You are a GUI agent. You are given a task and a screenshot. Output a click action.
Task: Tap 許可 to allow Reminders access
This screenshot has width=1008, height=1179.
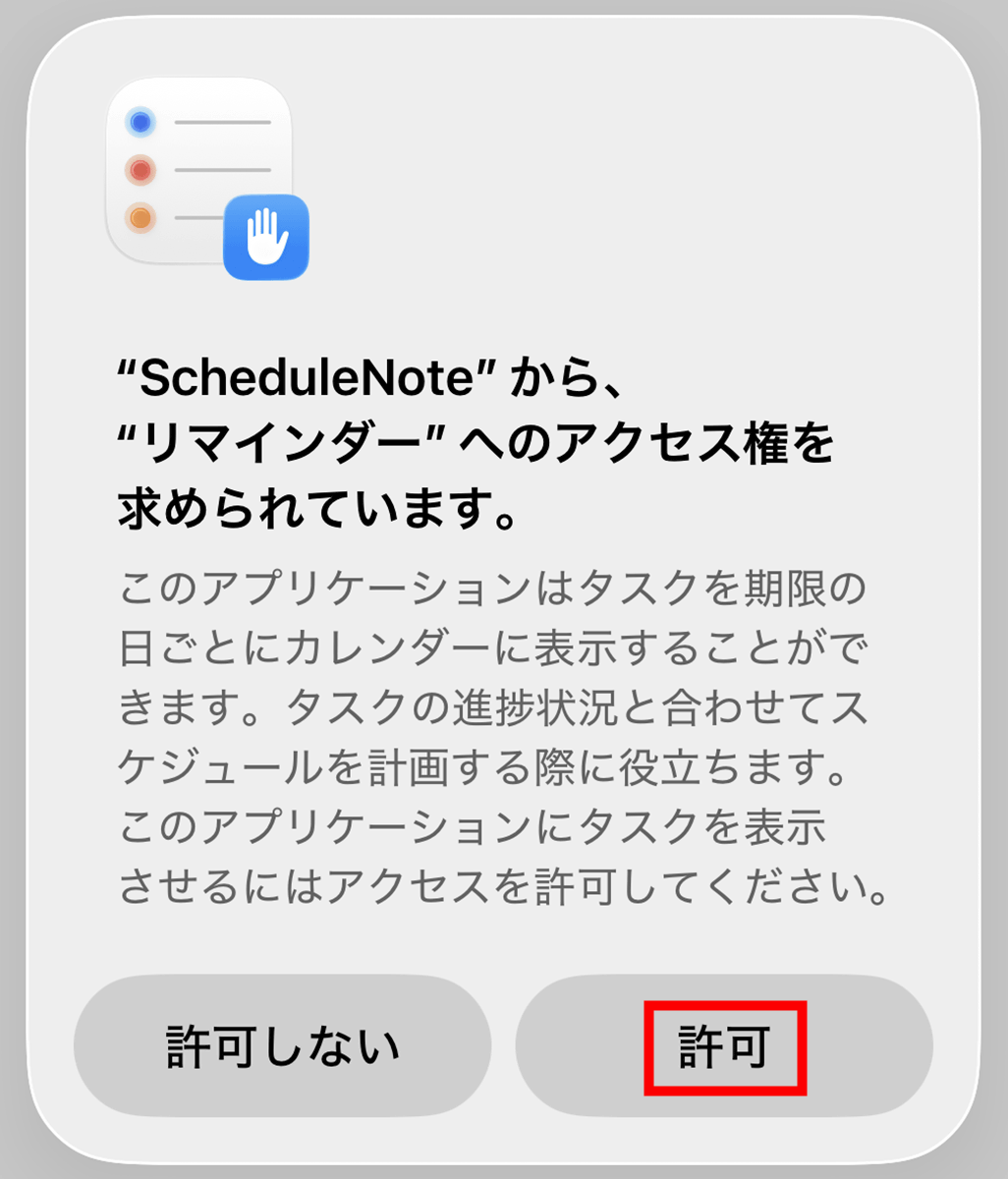(724, 1047)
